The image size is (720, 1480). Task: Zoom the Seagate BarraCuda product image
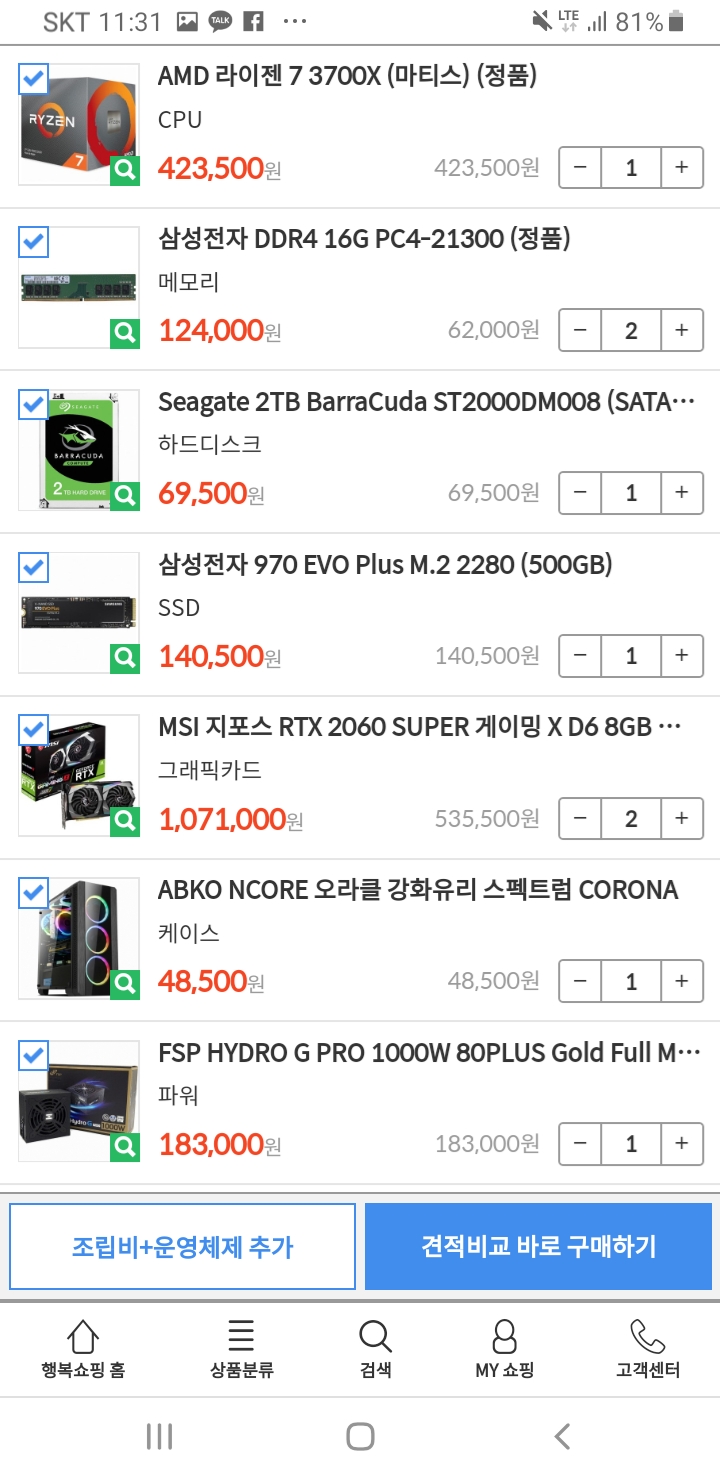point(124,495)
